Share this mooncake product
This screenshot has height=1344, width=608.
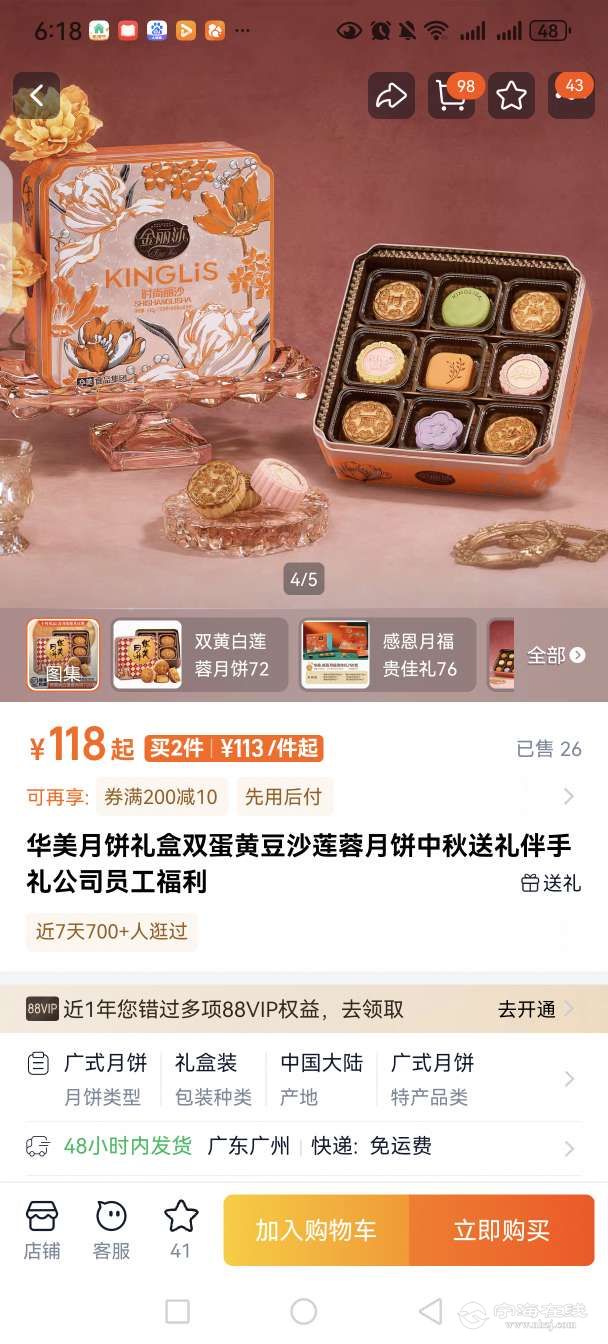click(391, 96)
